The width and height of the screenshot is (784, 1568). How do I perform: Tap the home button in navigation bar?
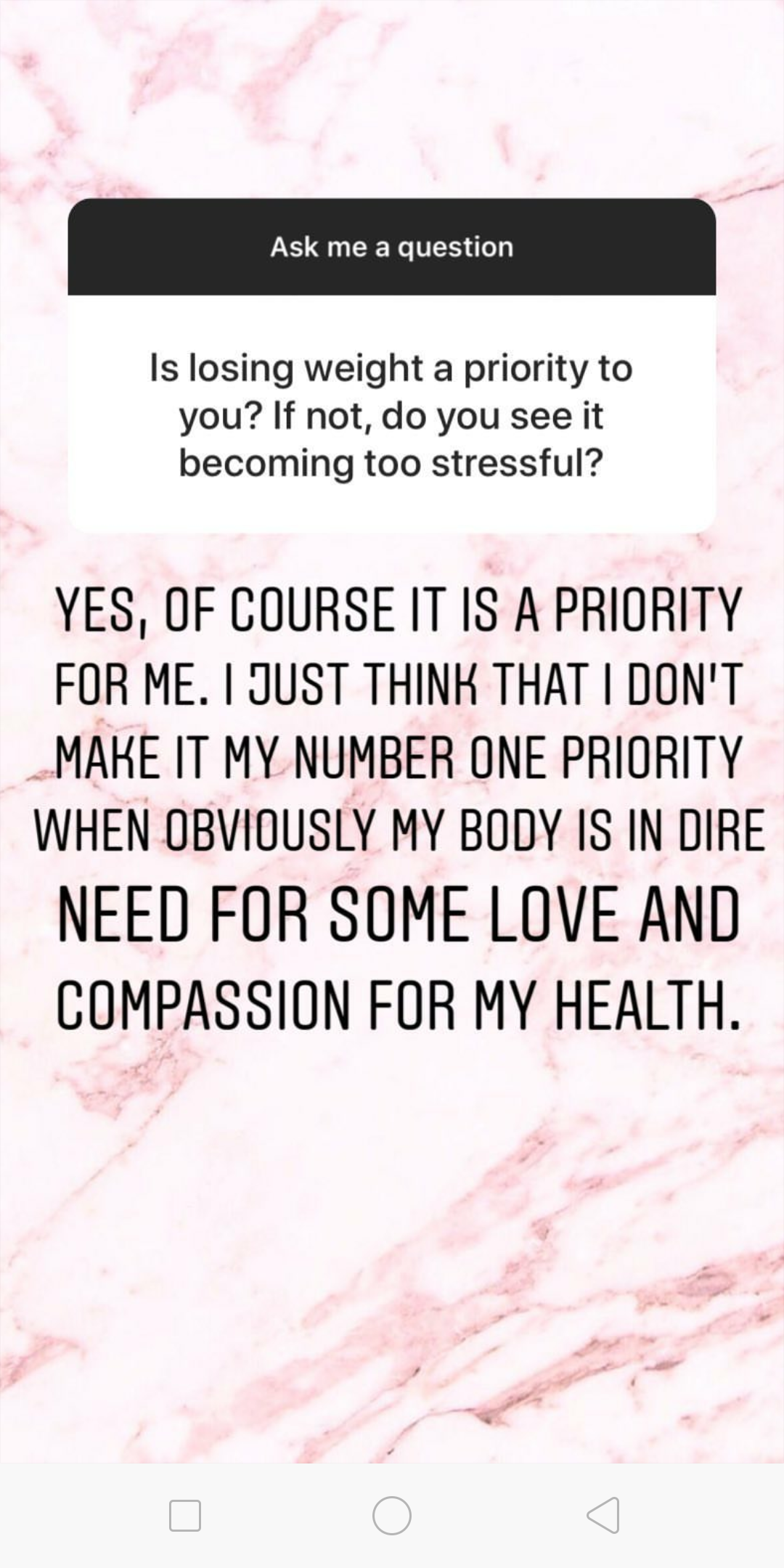392,1515
